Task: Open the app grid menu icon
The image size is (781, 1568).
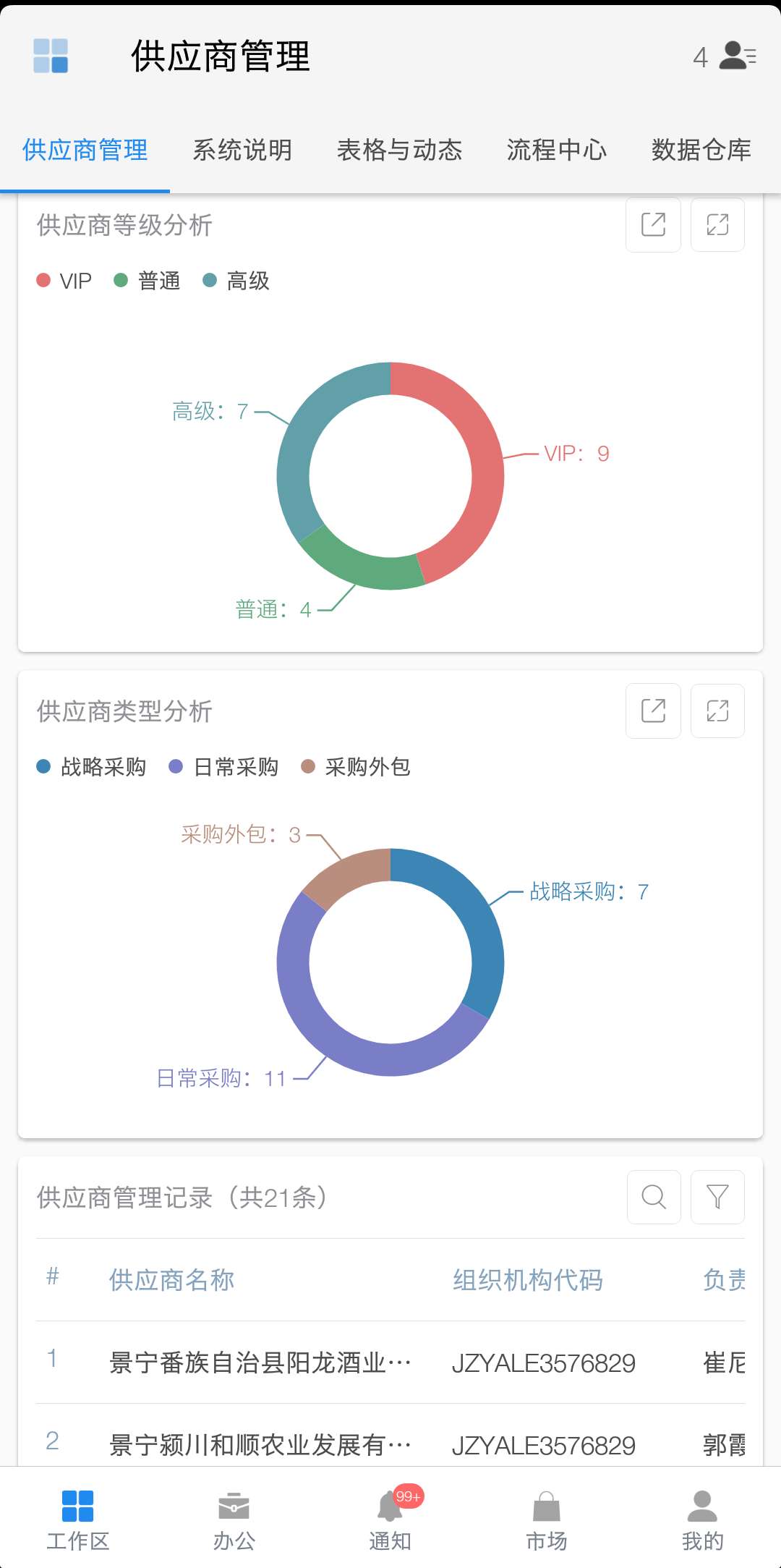Action: pyautogui.click(x=51, y=56)
